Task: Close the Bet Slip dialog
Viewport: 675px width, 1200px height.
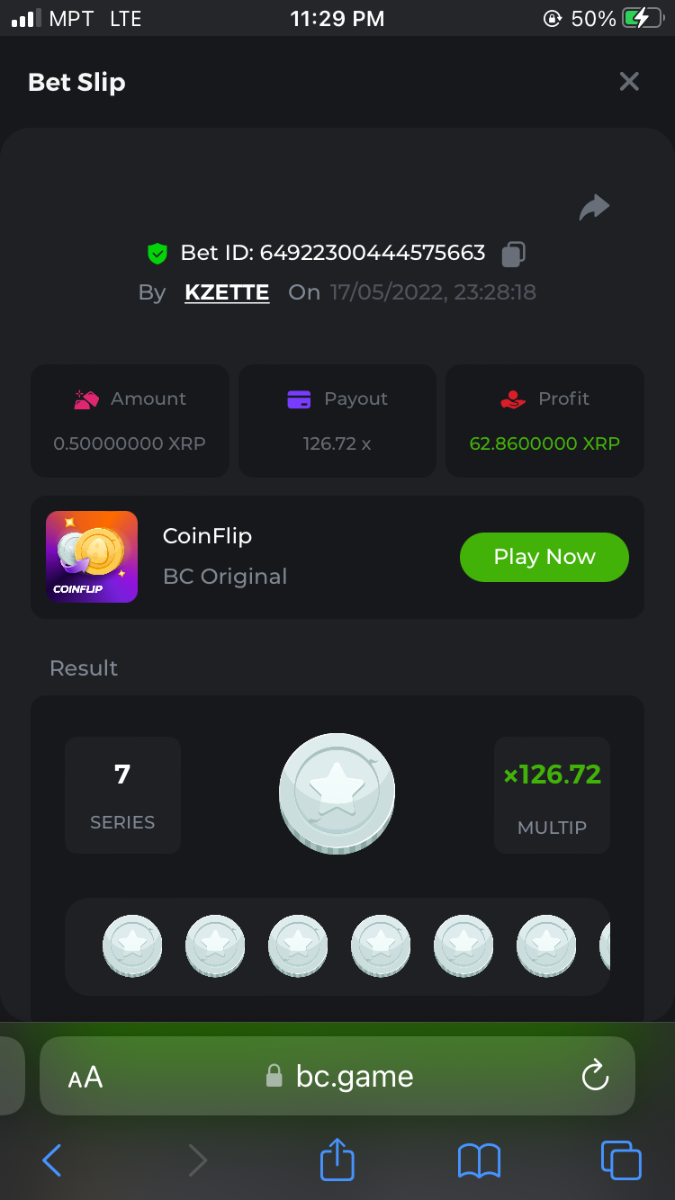Action: [628, 82]
